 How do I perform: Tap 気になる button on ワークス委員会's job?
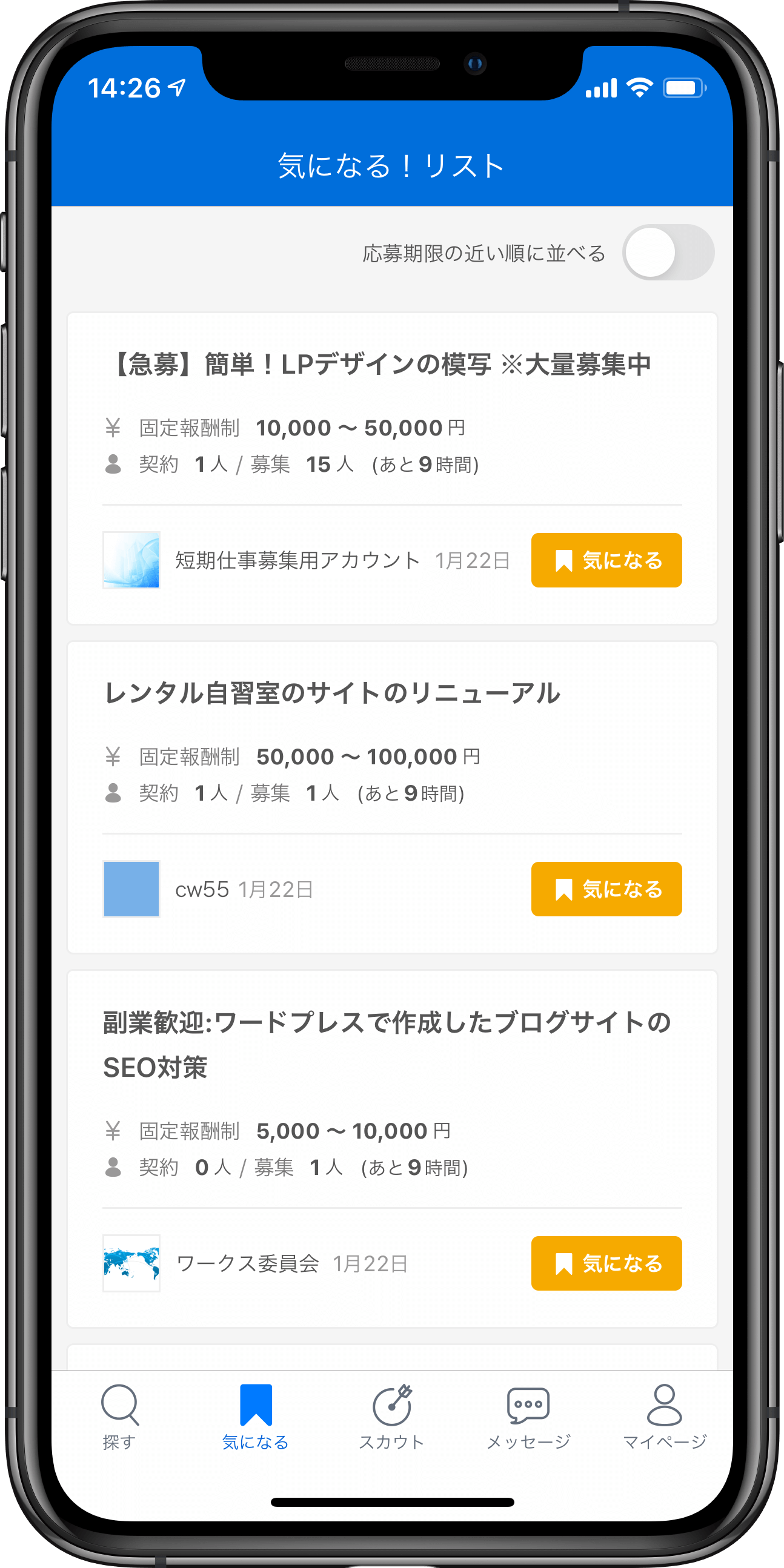click(x=606, y=1263)
